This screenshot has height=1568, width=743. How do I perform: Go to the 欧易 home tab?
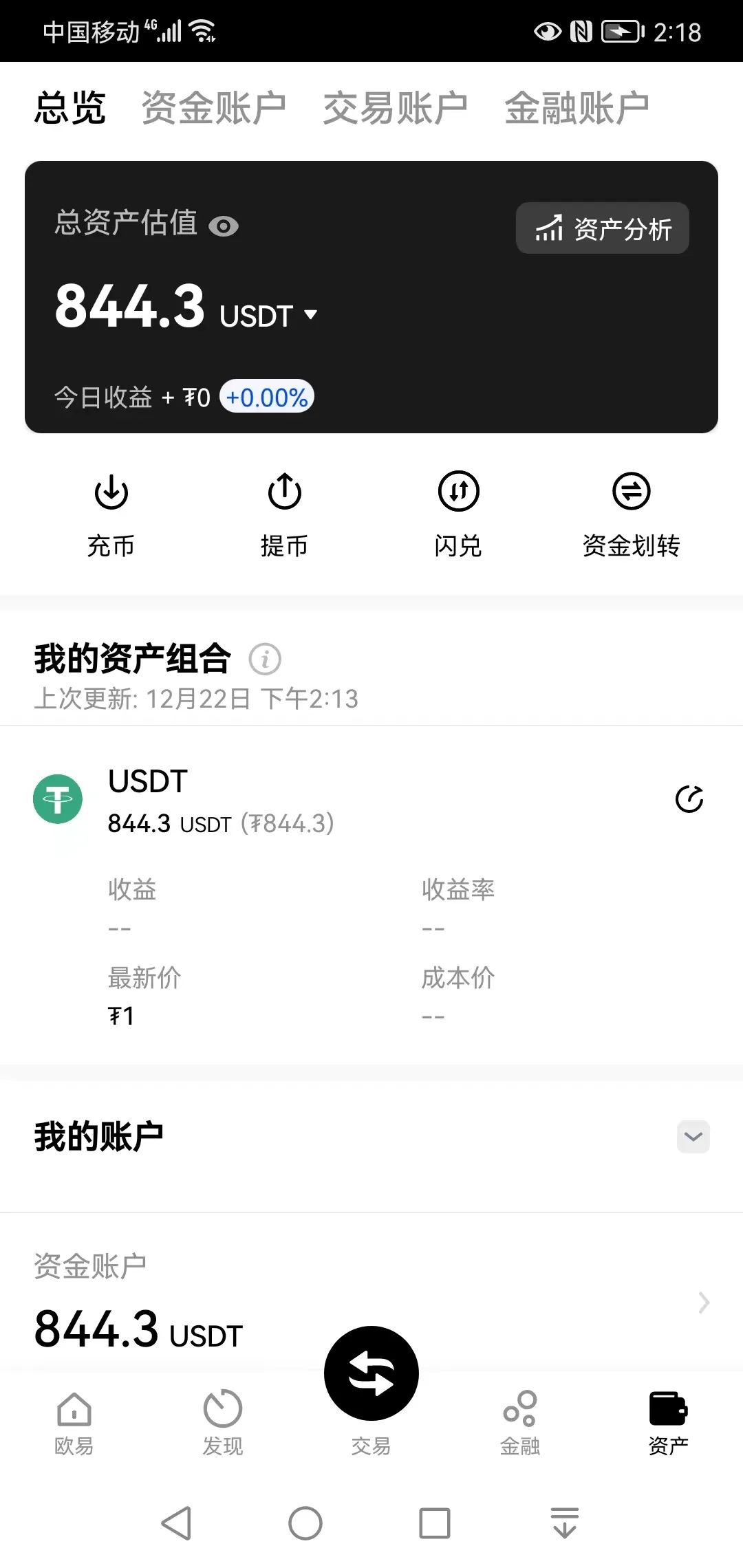74,1422
